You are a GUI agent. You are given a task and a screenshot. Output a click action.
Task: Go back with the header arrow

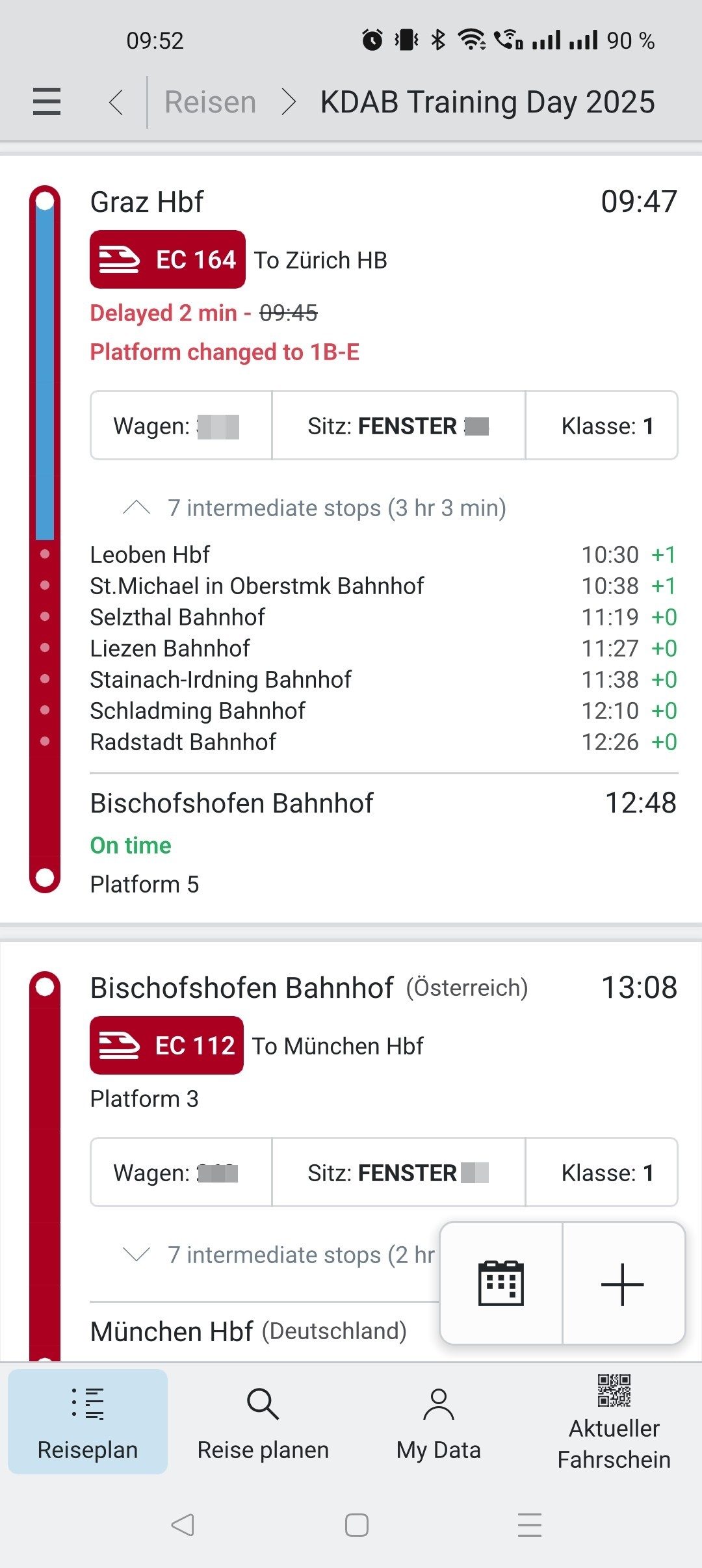pos(116,102)
